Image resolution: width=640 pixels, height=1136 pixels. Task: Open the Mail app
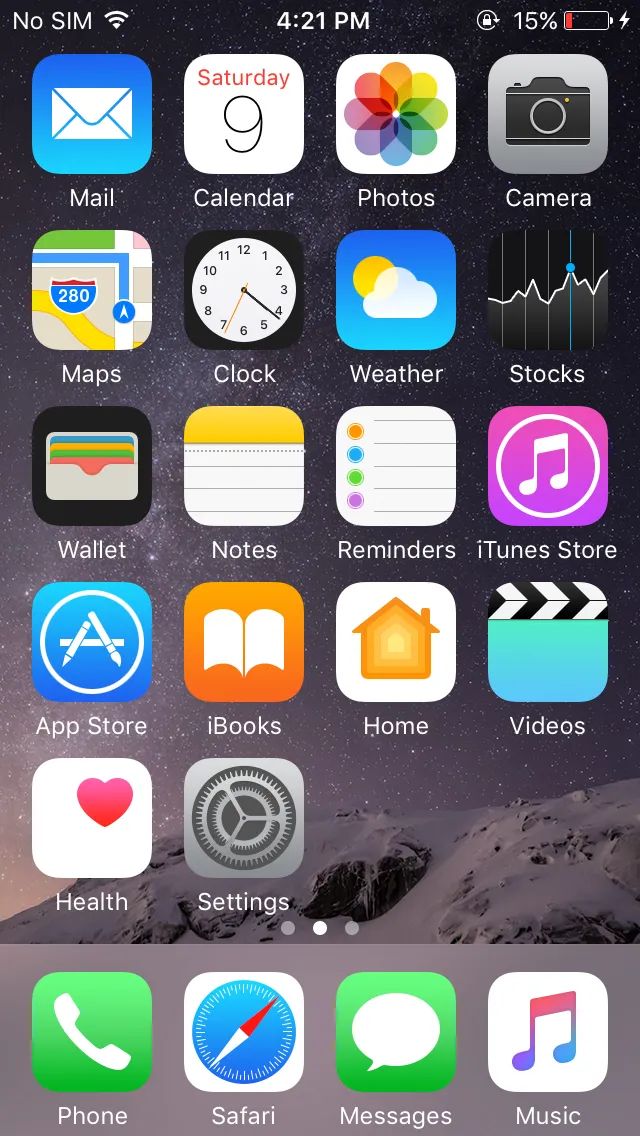[x=92, y=114]
